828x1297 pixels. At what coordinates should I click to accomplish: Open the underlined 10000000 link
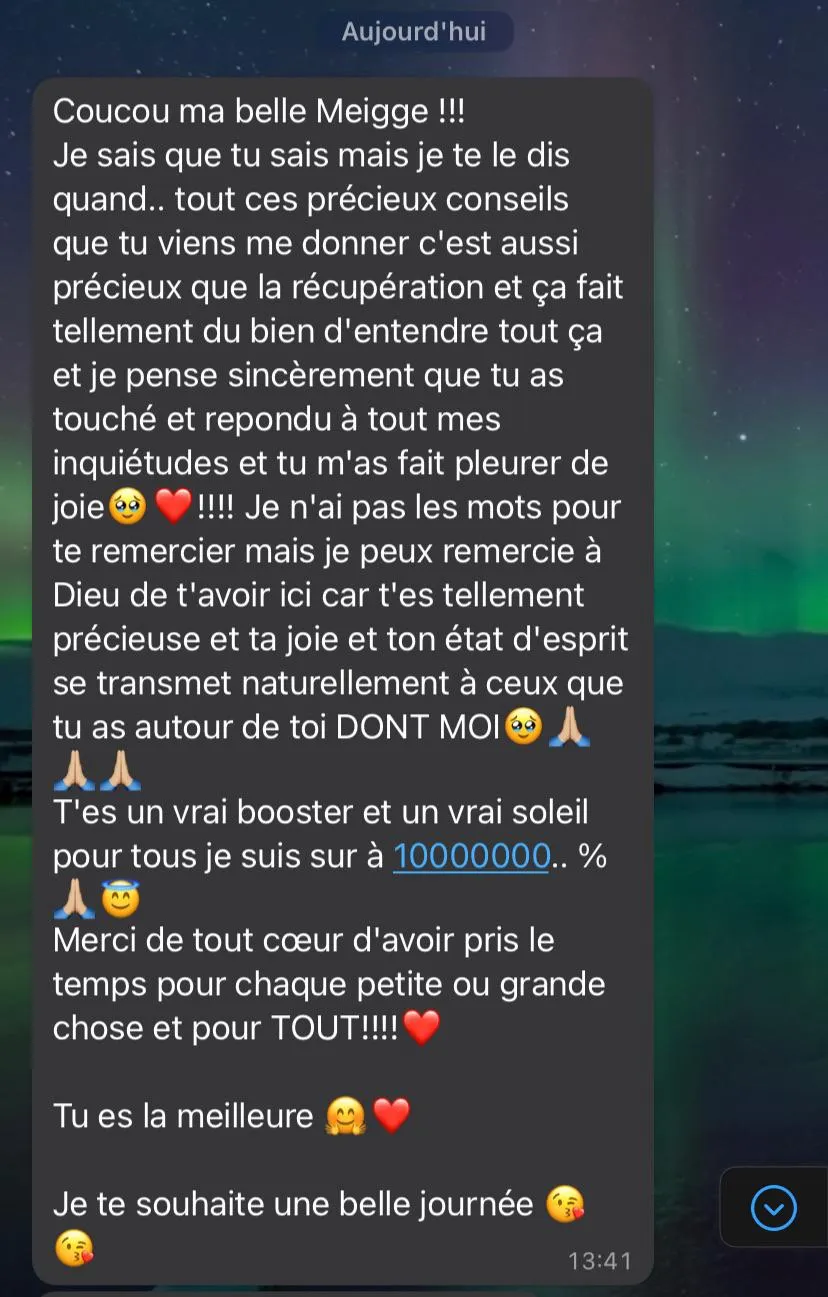[x=471, y=857]
